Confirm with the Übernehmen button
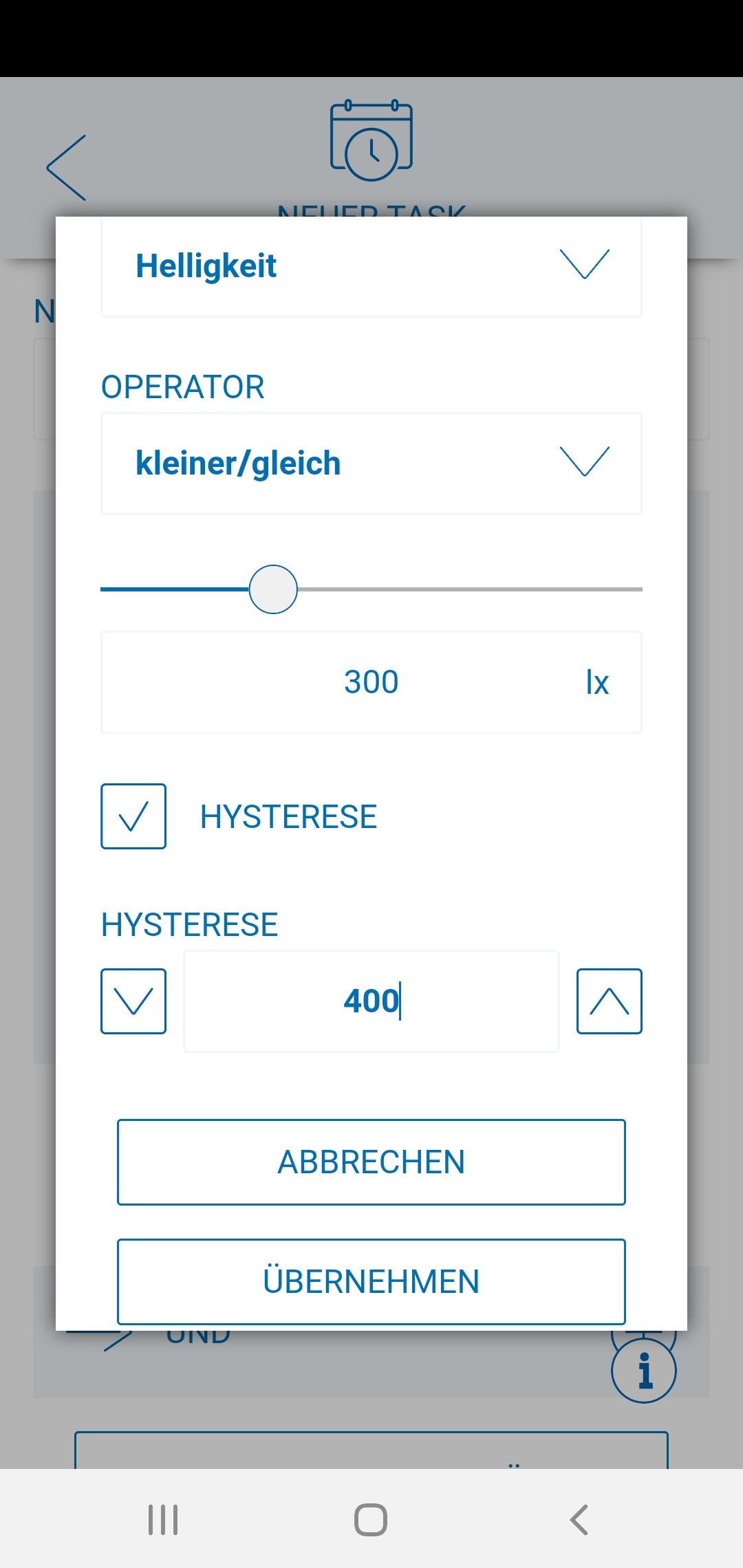The image size is (743, 1568). point(371,1282)
